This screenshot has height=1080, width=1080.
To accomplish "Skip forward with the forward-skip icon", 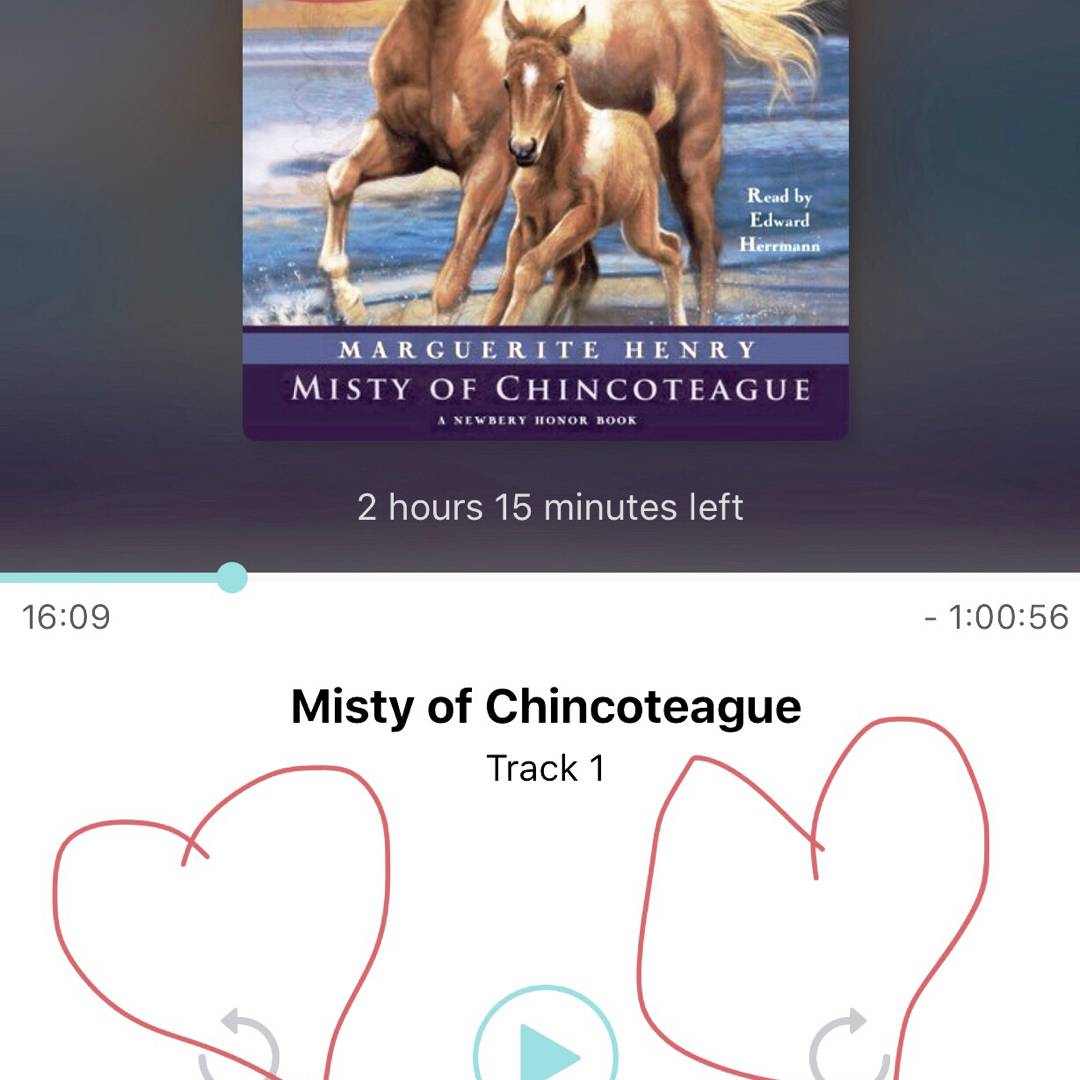I will point(849,1050).
